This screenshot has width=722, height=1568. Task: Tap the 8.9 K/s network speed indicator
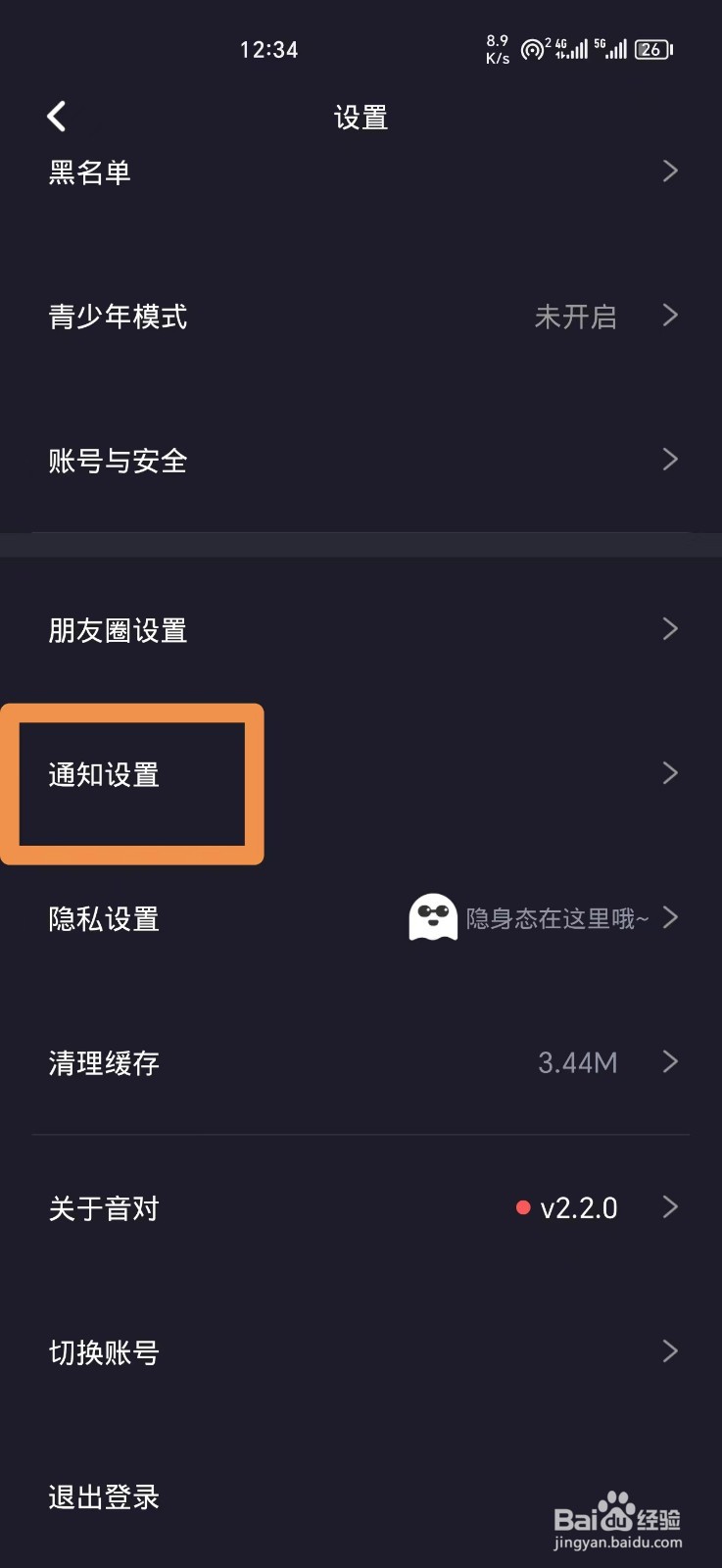click(x=496, y=47)
